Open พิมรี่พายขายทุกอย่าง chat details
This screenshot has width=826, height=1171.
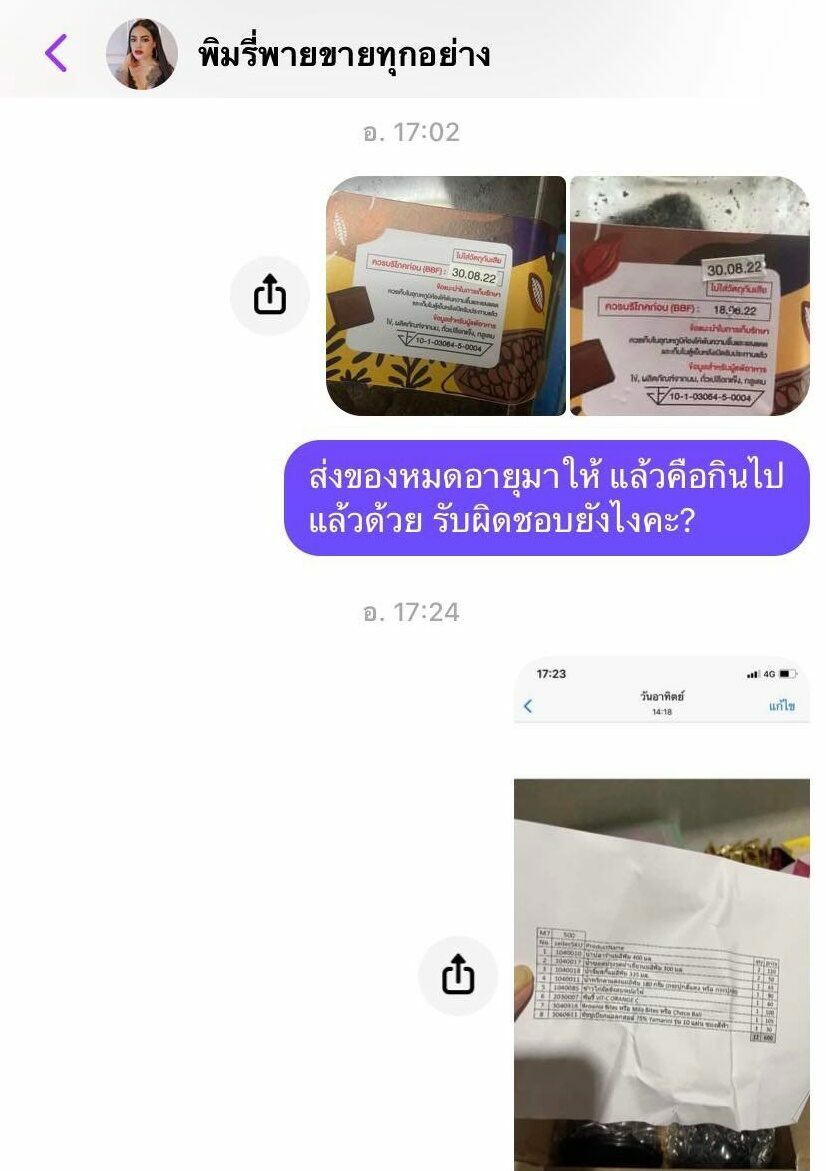click(x=344, y=55)
